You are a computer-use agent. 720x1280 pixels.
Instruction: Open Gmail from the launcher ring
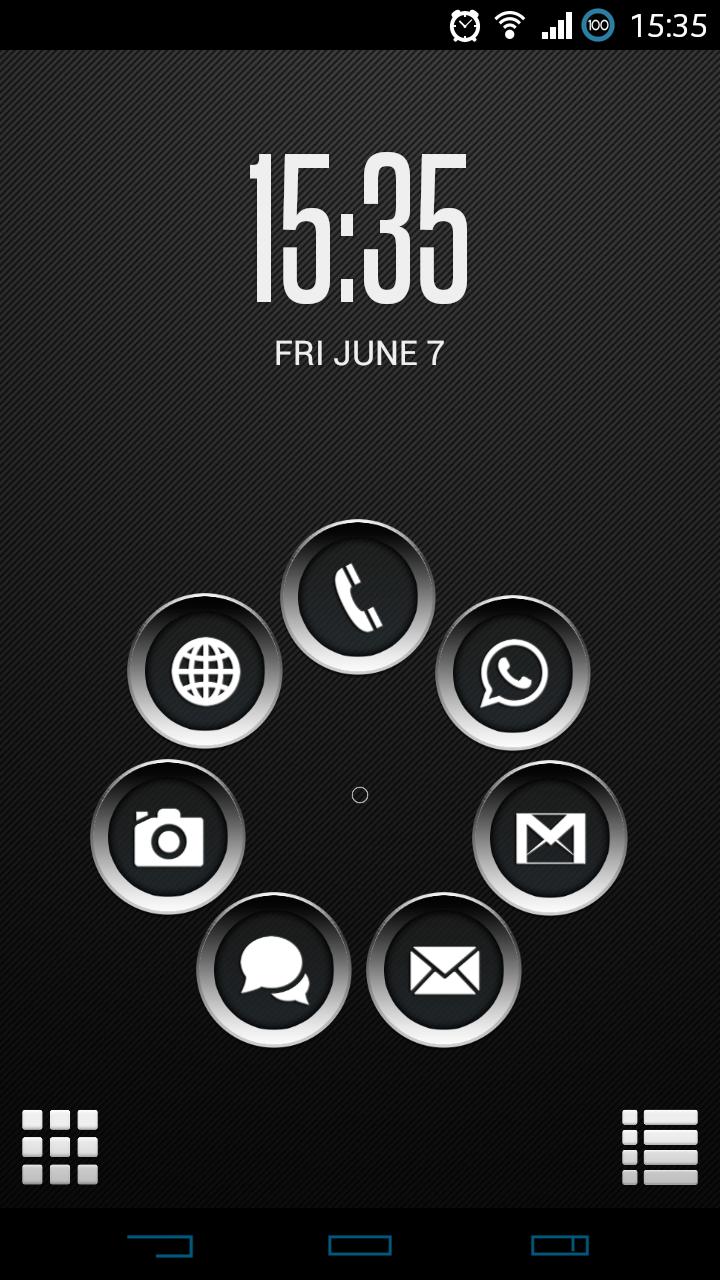pos(549,836)
